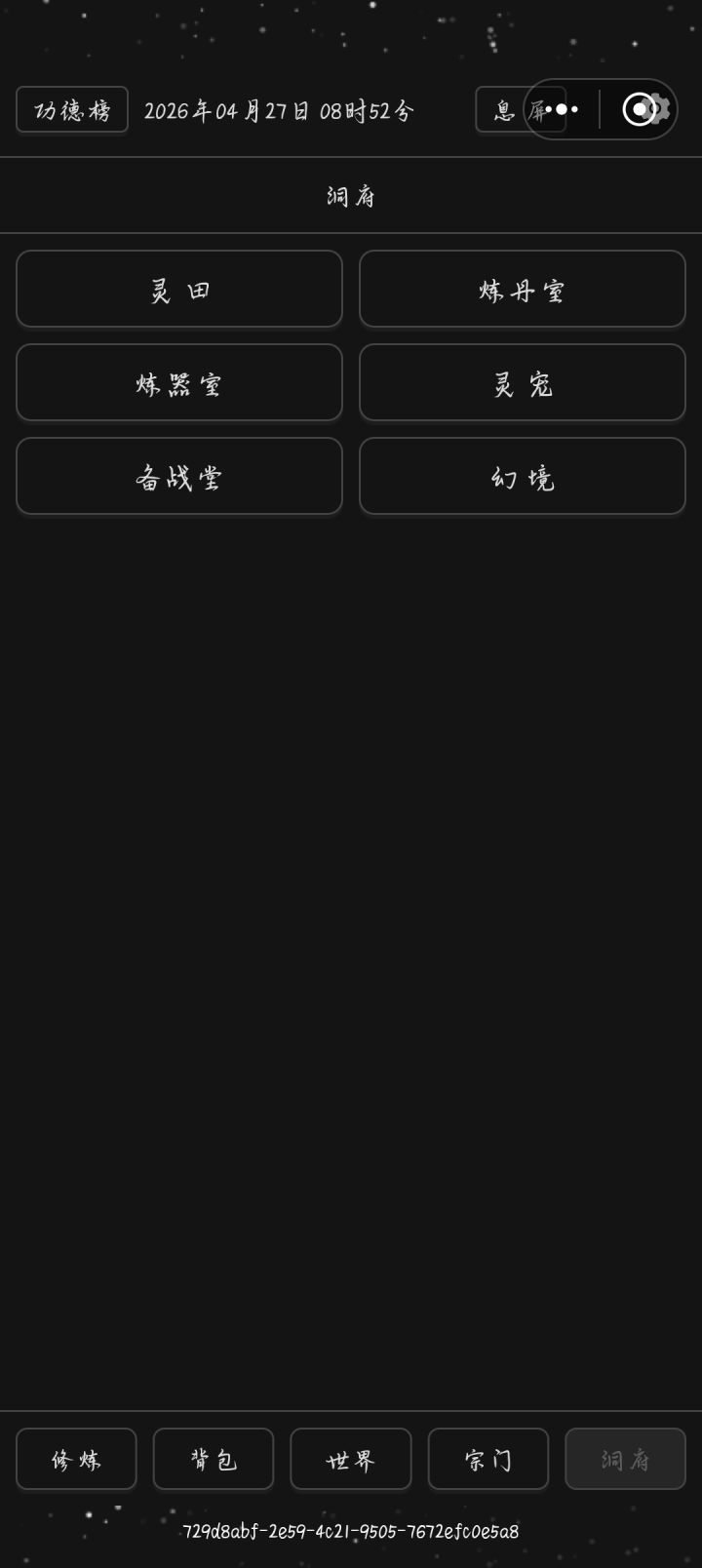Open the 灵田 (Spirit Field) room
The width and height of the screenshot is (702, 1568).
[178, 289]
